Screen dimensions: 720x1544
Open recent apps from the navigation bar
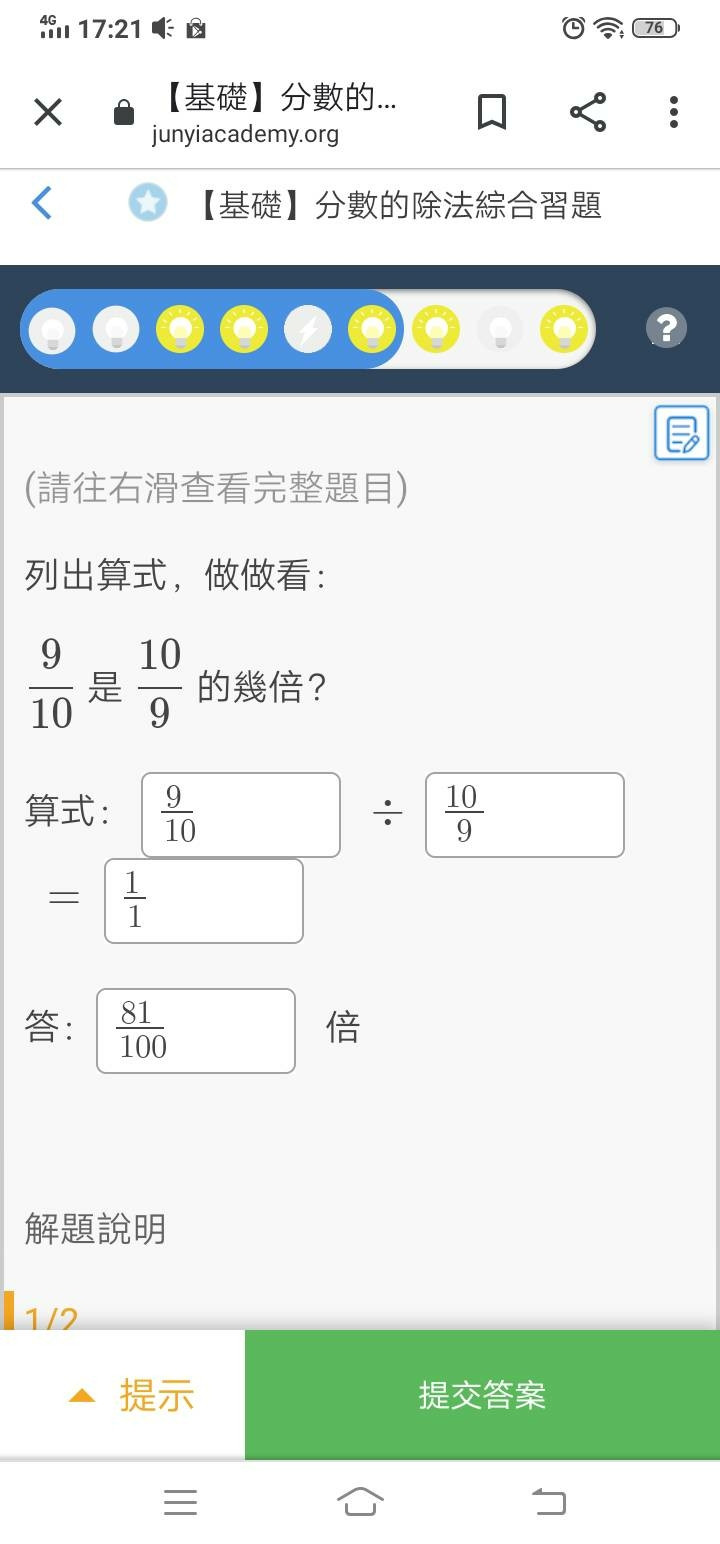click(180, 1502)
